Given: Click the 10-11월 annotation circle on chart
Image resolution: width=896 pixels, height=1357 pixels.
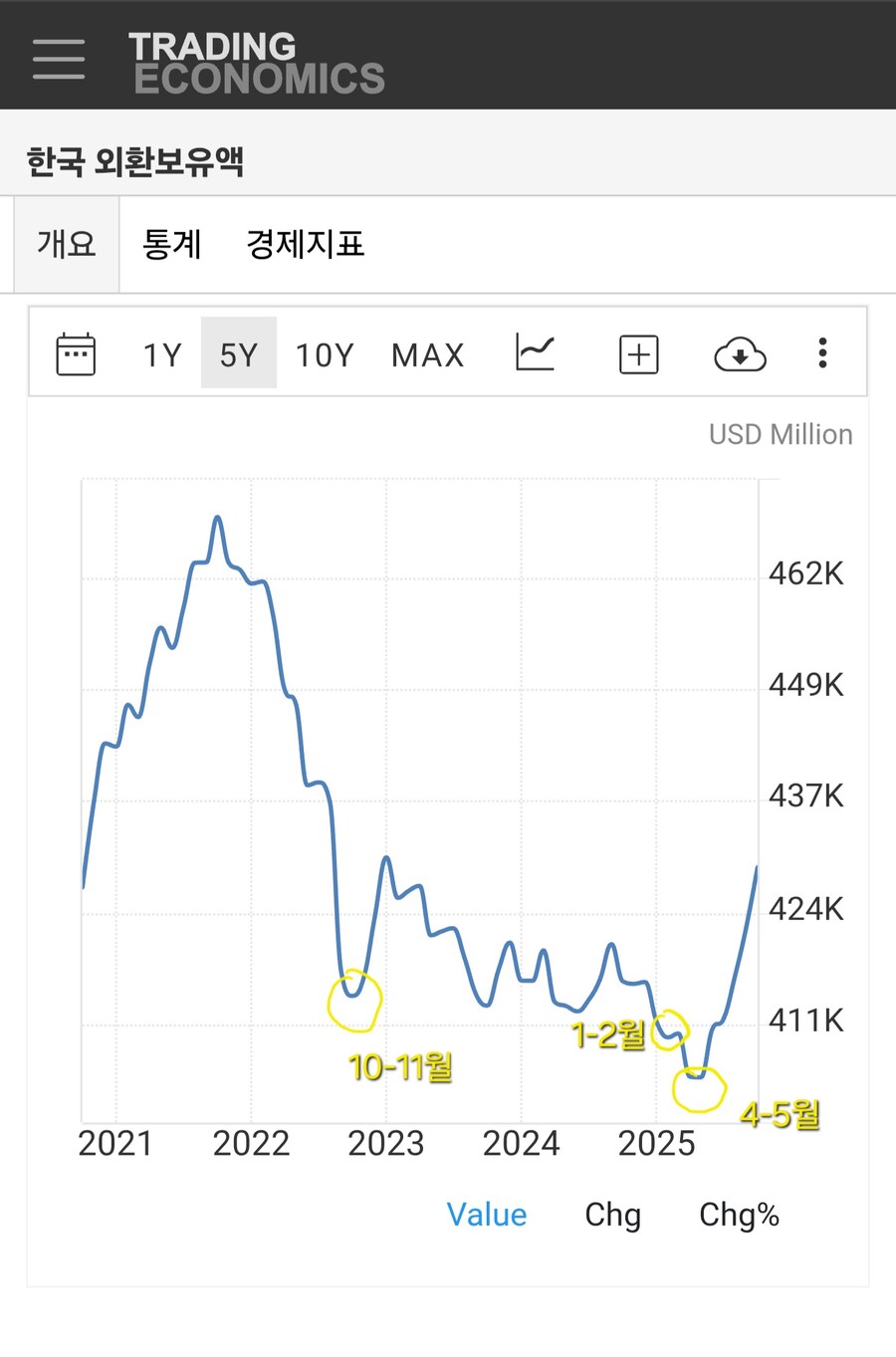Looking at the screenshot, I should (353, 1002).
